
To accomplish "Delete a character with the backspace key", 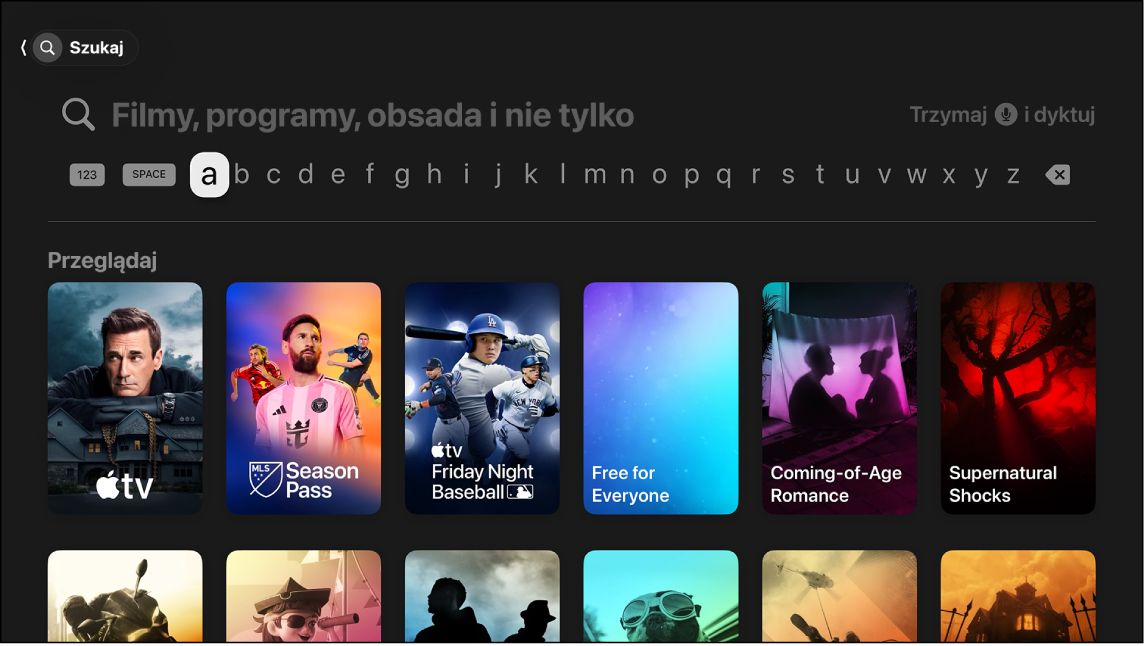I will tap(1057, 175).
